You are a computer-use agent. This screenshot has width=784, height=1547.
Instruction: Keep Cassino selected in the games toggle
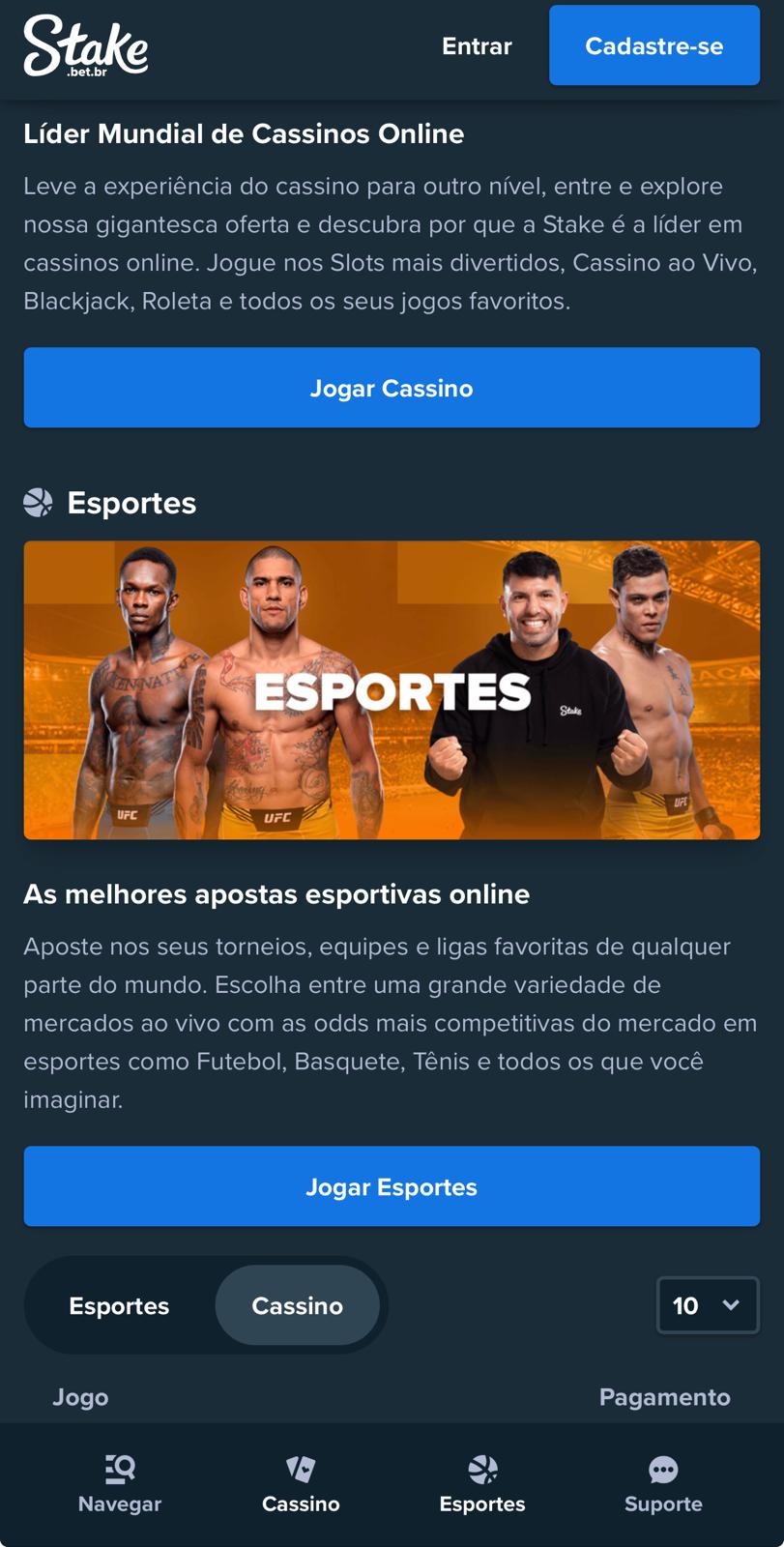[298, 1305]
